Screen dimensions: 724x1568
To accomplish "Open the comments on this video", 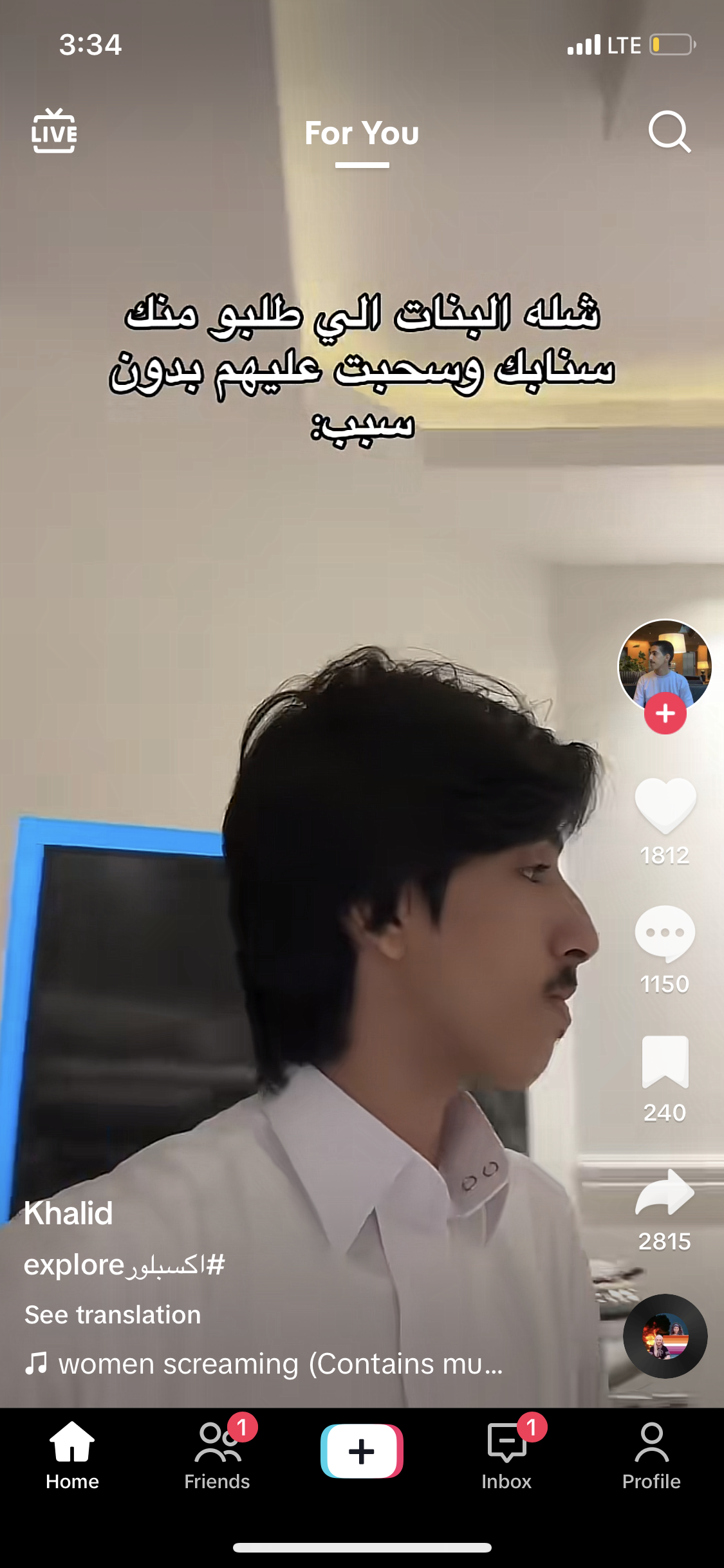I will point(665,933).
